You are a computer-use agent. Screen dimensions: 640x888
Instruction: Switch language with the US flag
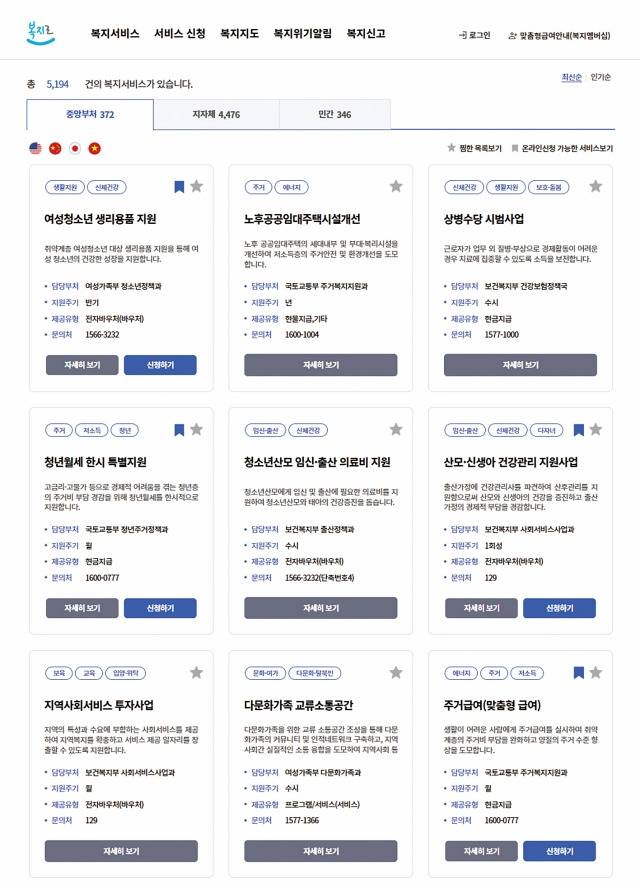pyautogui.click(x=35, y=148)
